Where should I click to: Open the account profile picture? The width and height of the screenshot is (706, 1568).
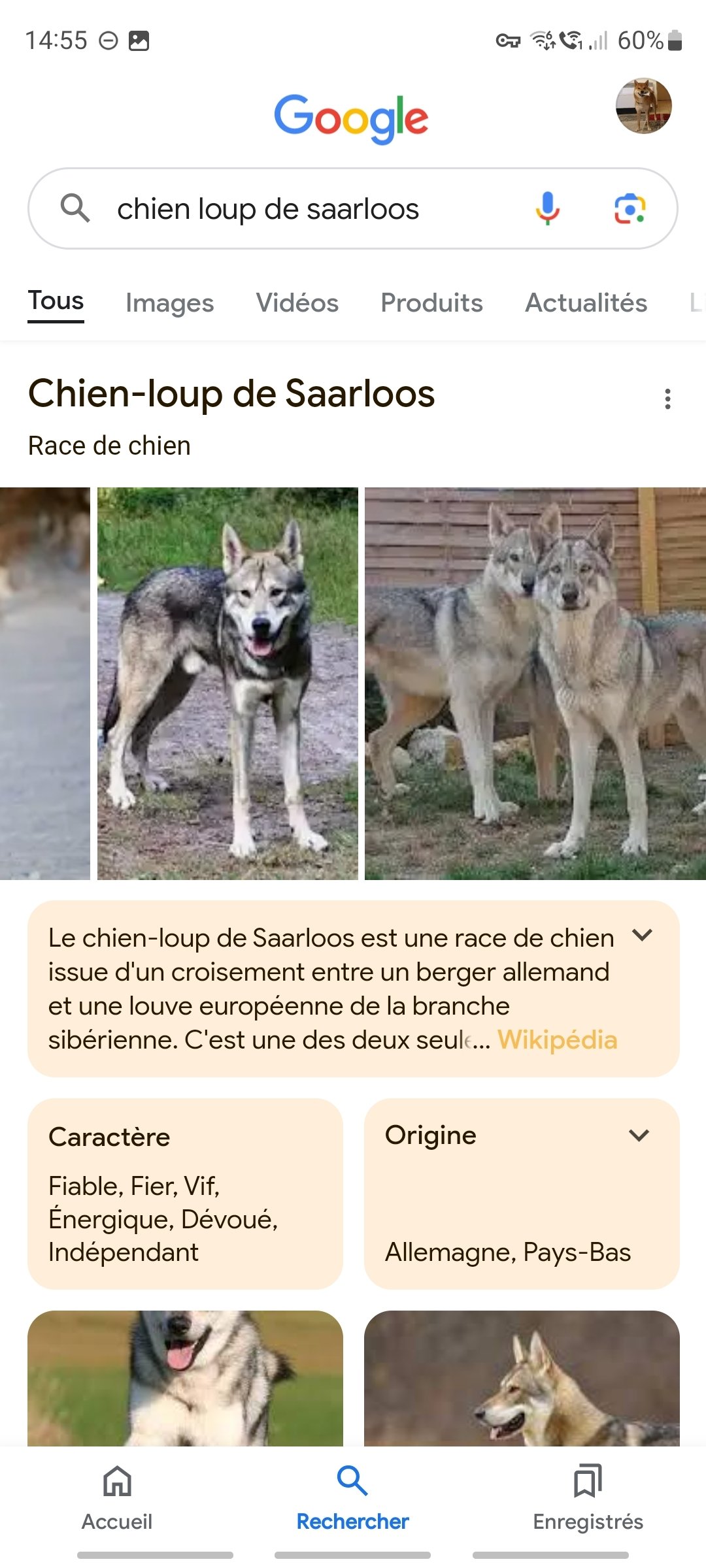click(643, 106)
